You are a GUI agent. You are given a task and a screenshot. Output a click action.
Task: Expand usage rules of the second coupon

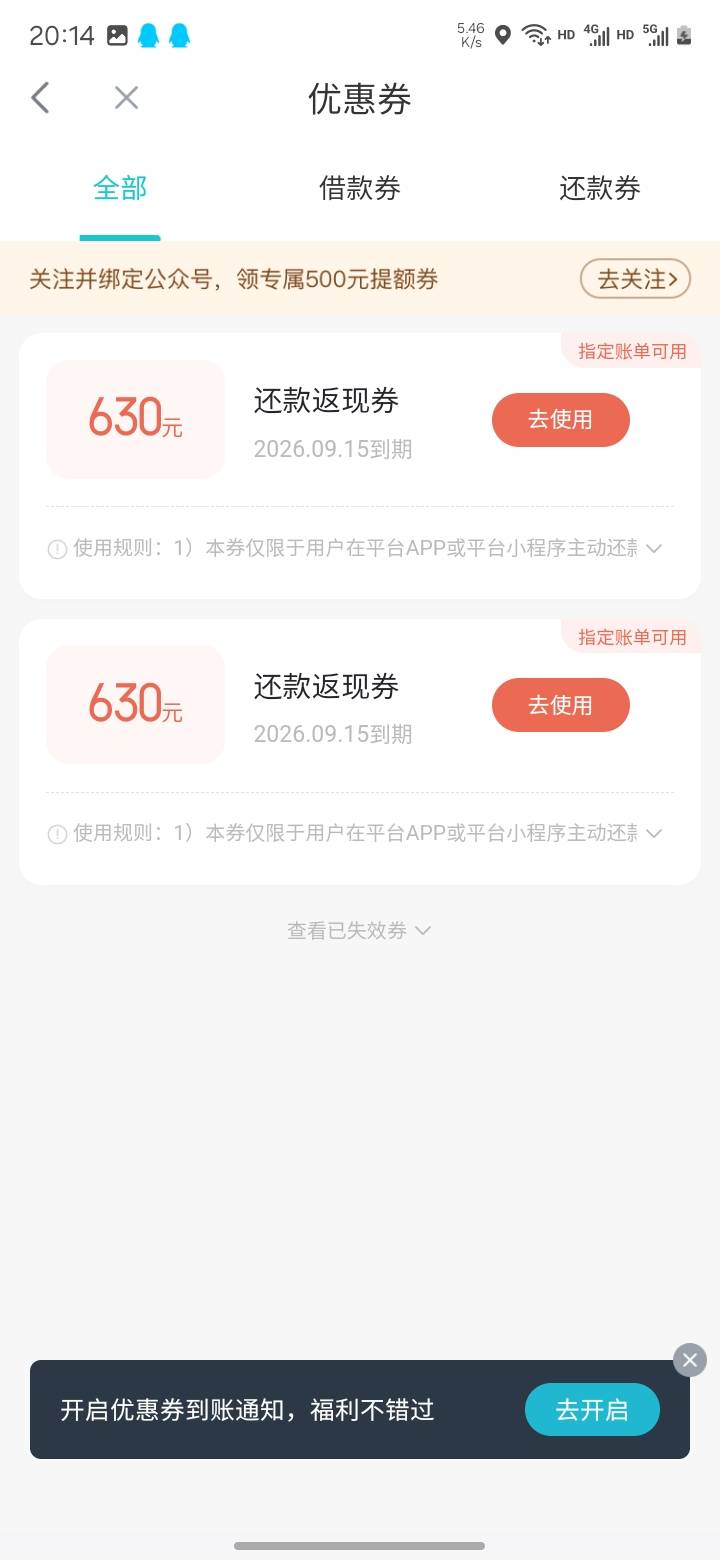pos(654,833)
